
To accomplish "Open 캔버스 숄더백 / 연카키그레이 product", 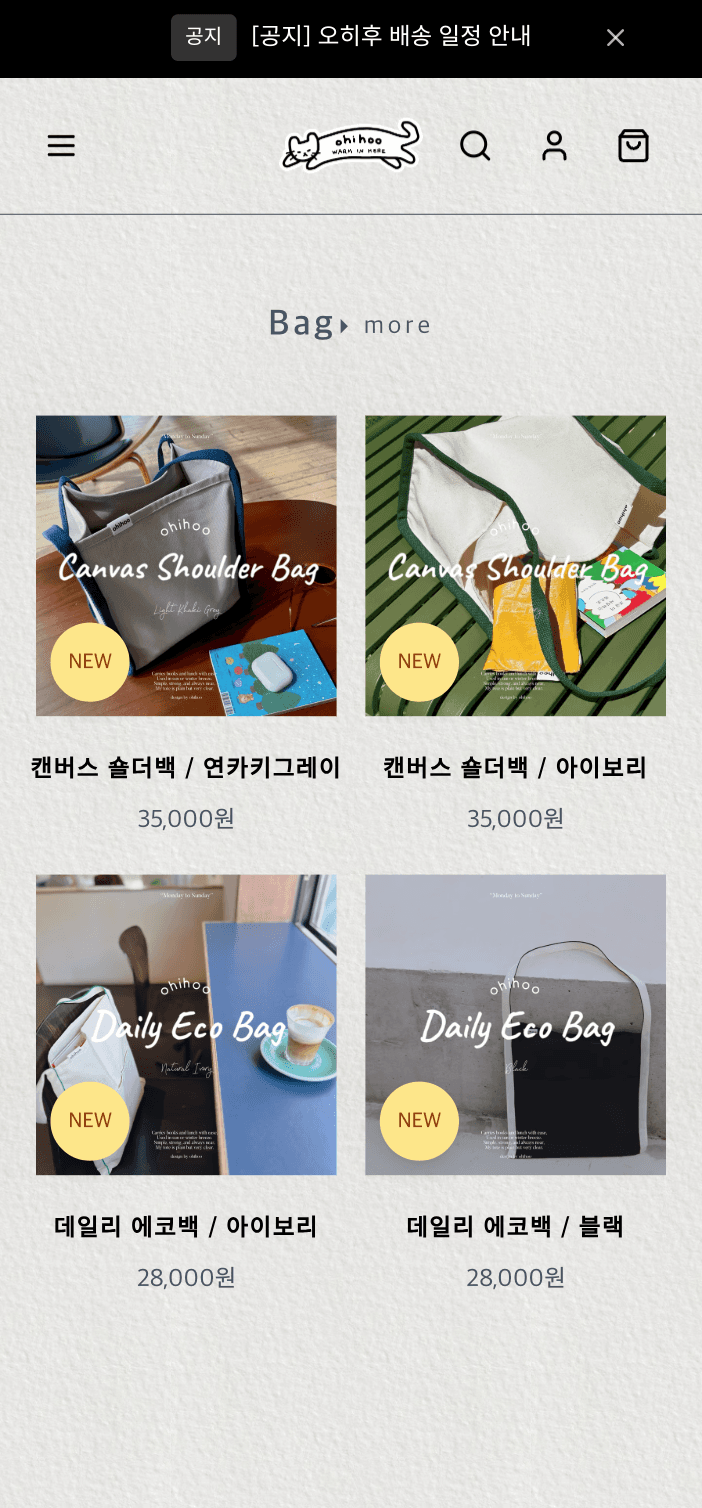I will (186, 566).
